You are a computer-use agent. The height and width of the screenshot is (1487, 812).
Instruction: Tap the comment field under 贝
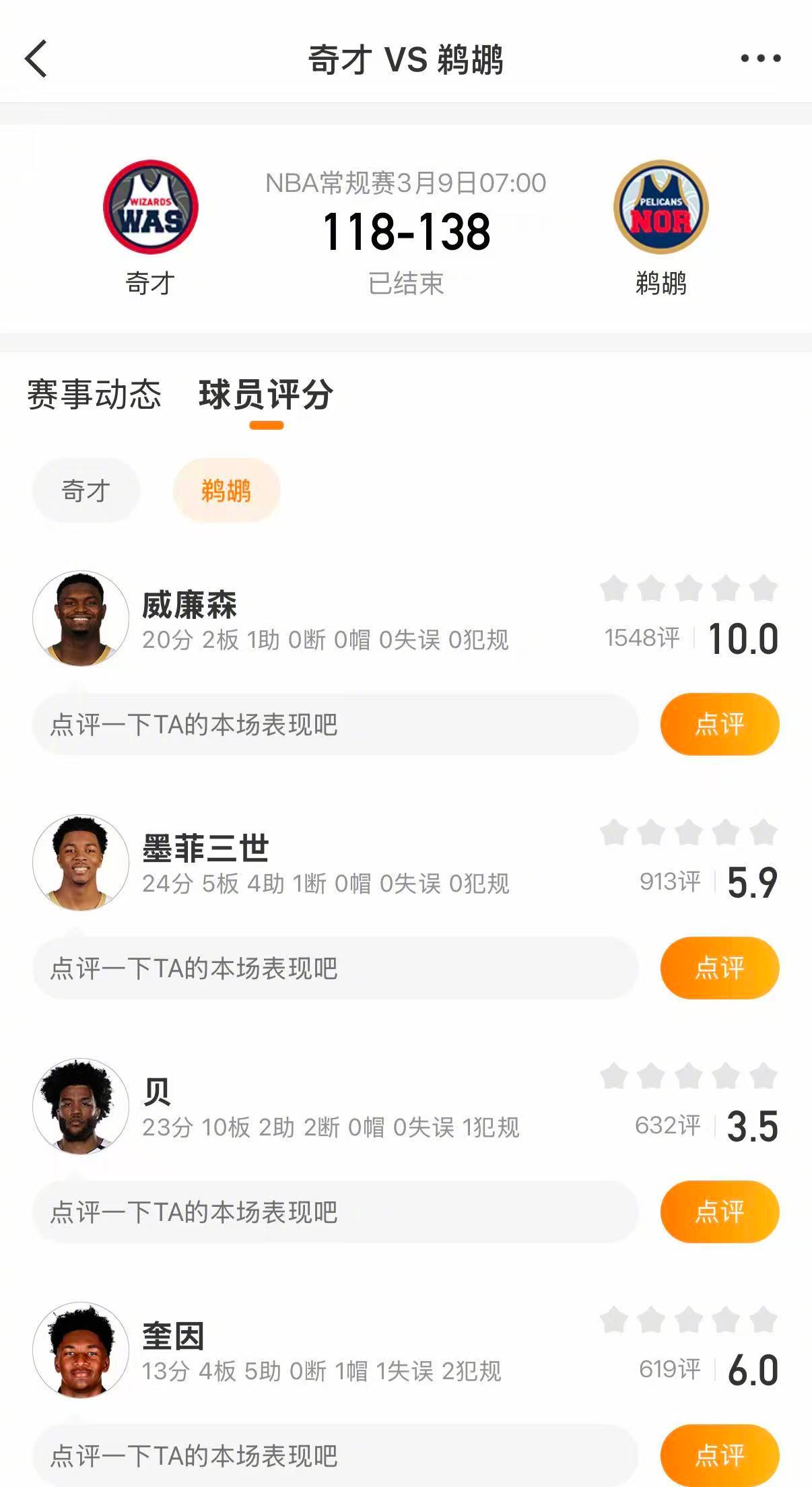pyautogui.click(x=303, y=1212)
